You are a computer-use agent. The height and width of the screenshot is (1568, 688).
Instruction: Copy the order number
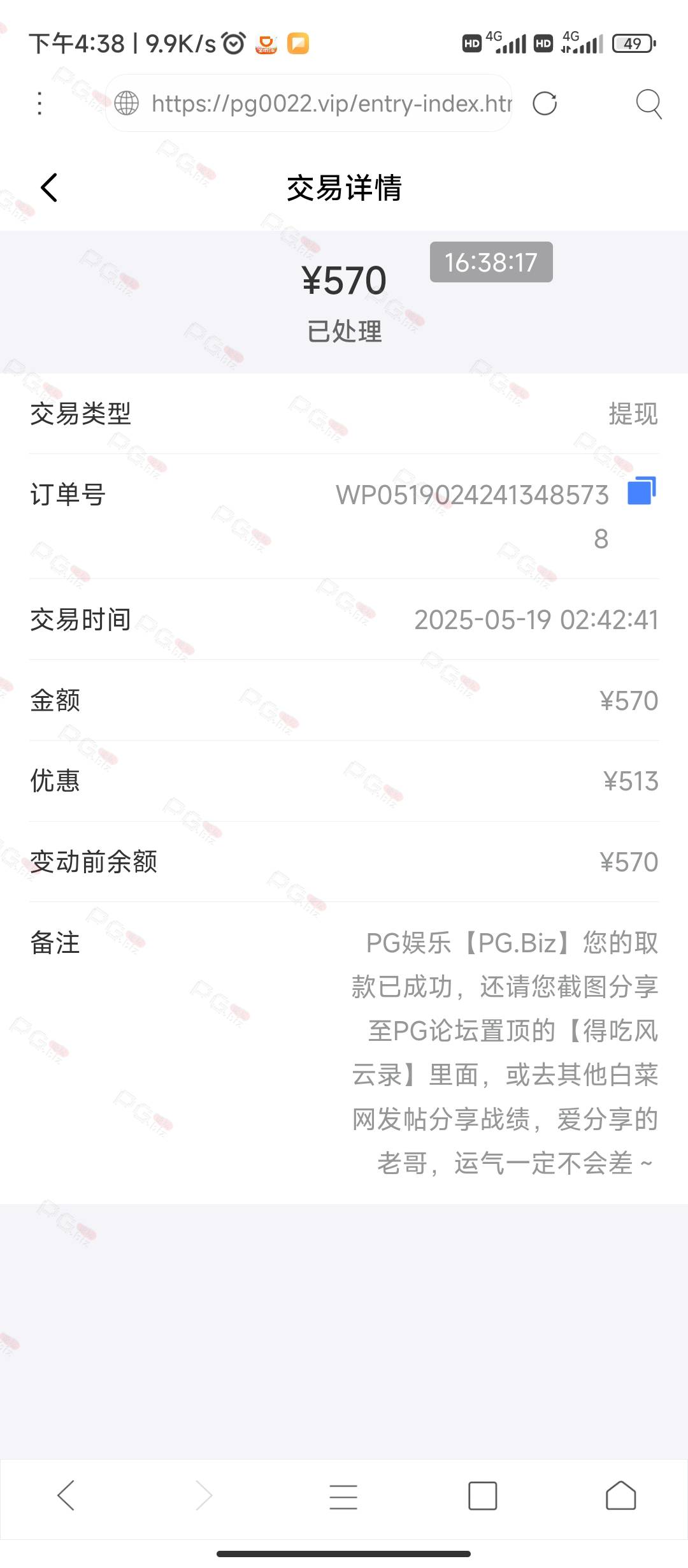coord(641,491)
